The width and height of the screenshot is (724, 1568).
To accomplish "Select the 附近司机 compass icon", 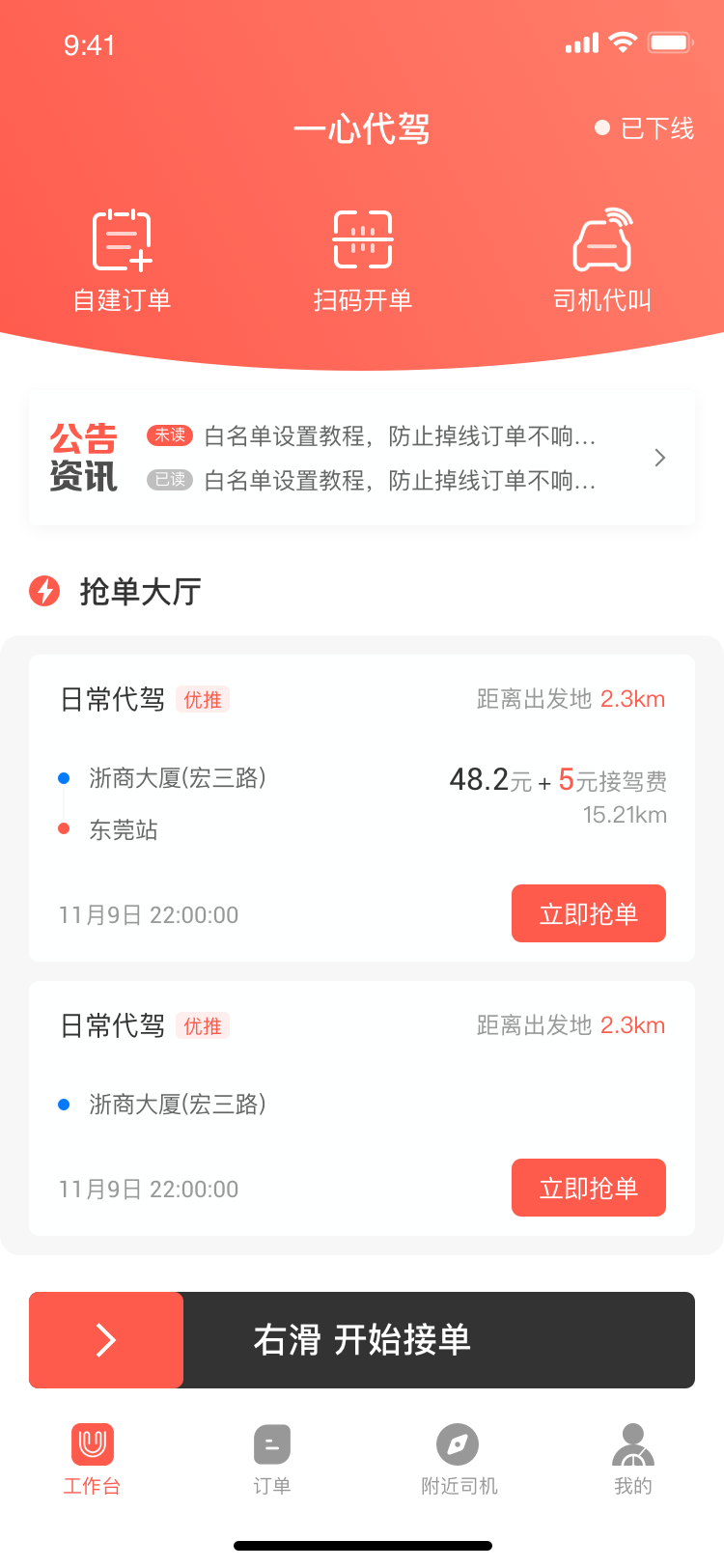I will click(x=459, y=1445).
